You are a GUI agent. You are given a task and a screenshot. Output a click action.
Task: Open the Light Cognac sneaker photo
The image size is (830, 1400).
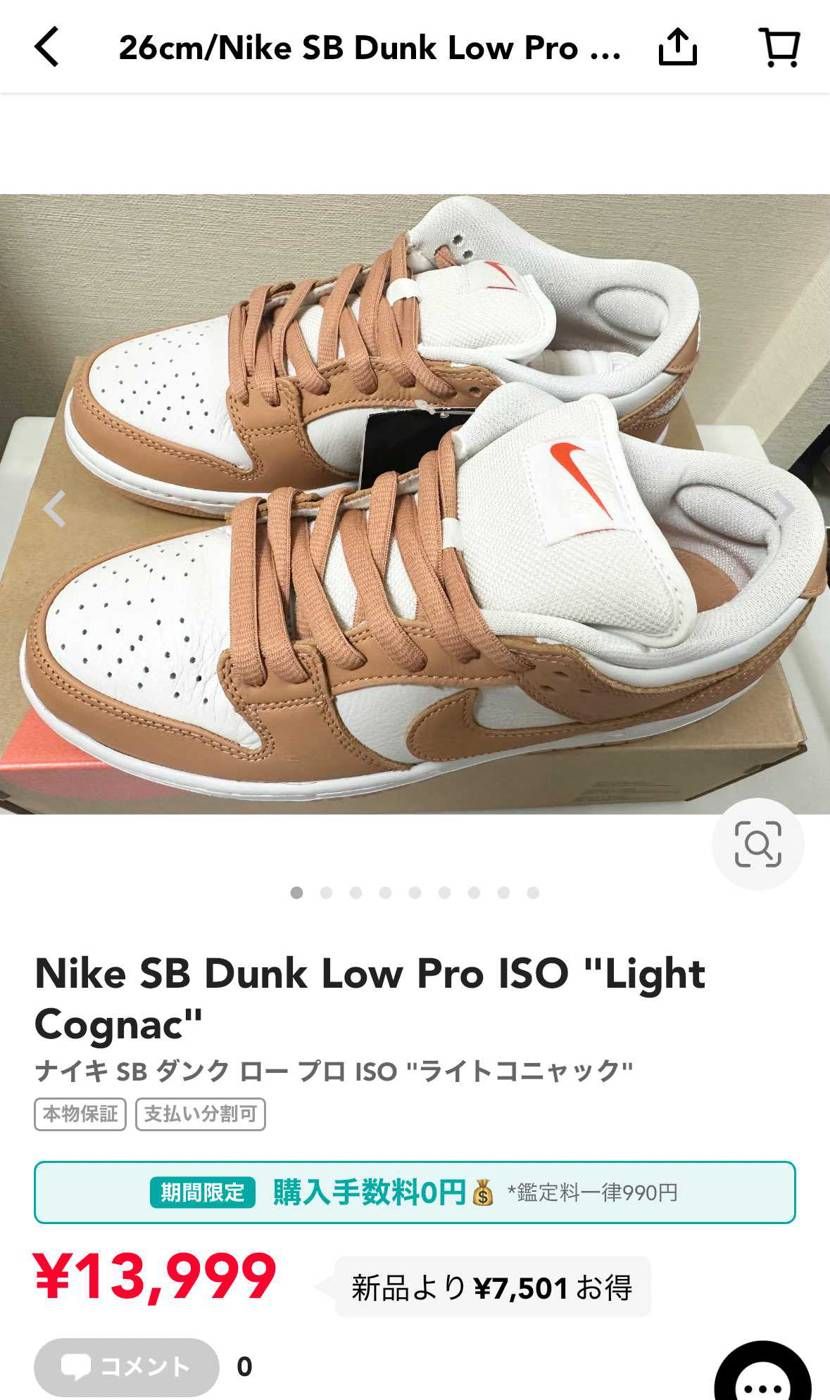click(415, 504)
